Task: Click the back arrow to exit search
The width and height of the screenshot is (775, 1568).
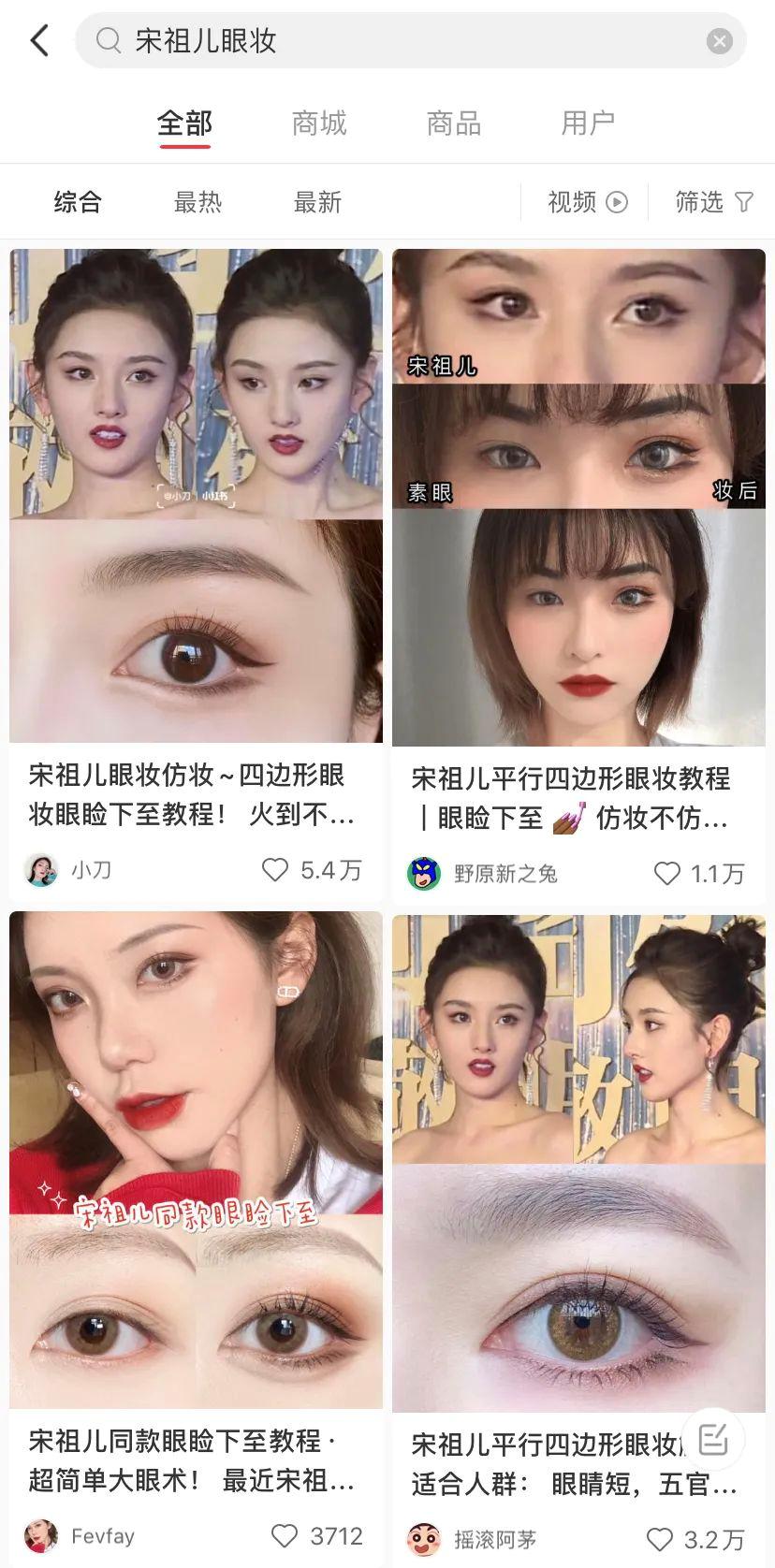Action: pos(38,40)
